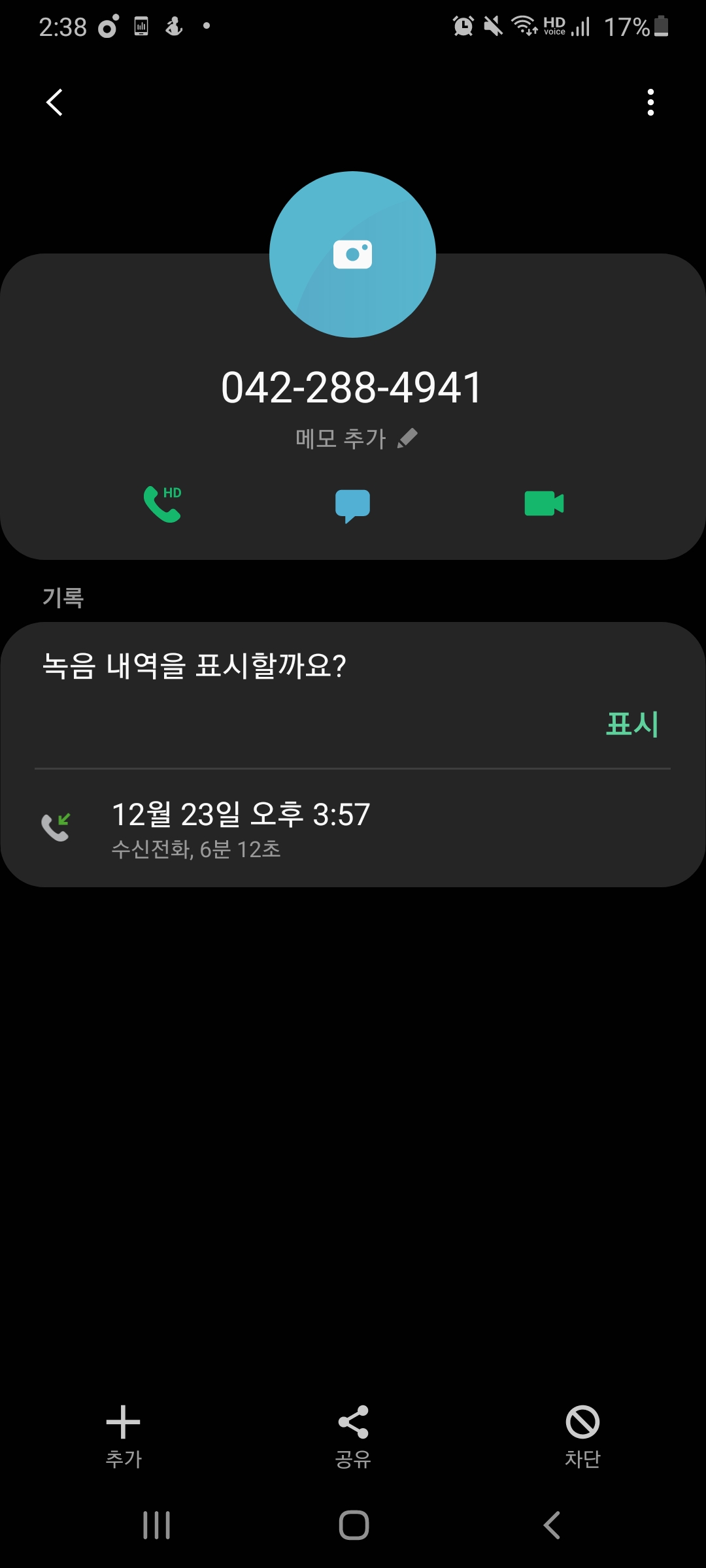Screen dimensions: 706x1568
Task: Open recent apps from navigation bar
Action: (x=157, y=1525)
